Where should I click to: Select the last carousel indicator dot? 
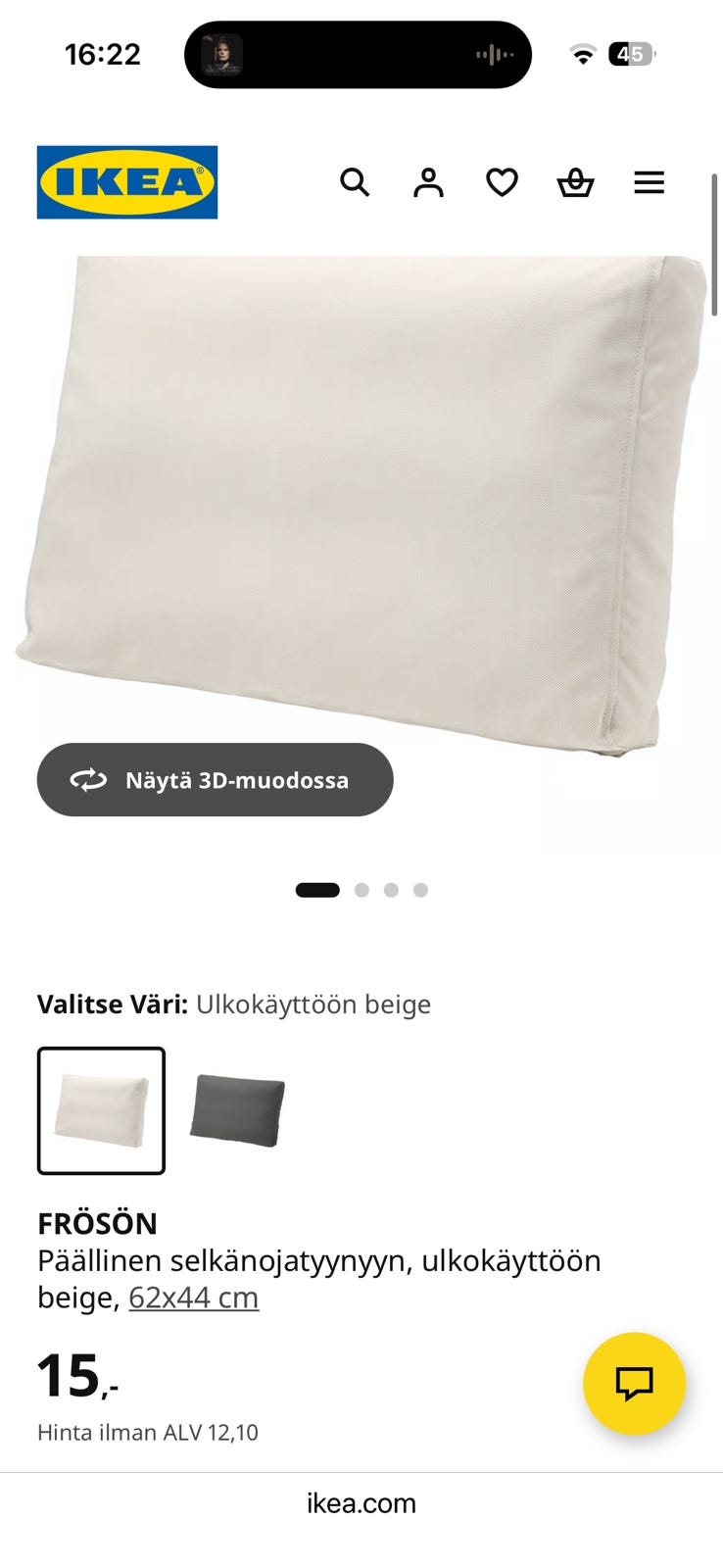pos(420,890)
